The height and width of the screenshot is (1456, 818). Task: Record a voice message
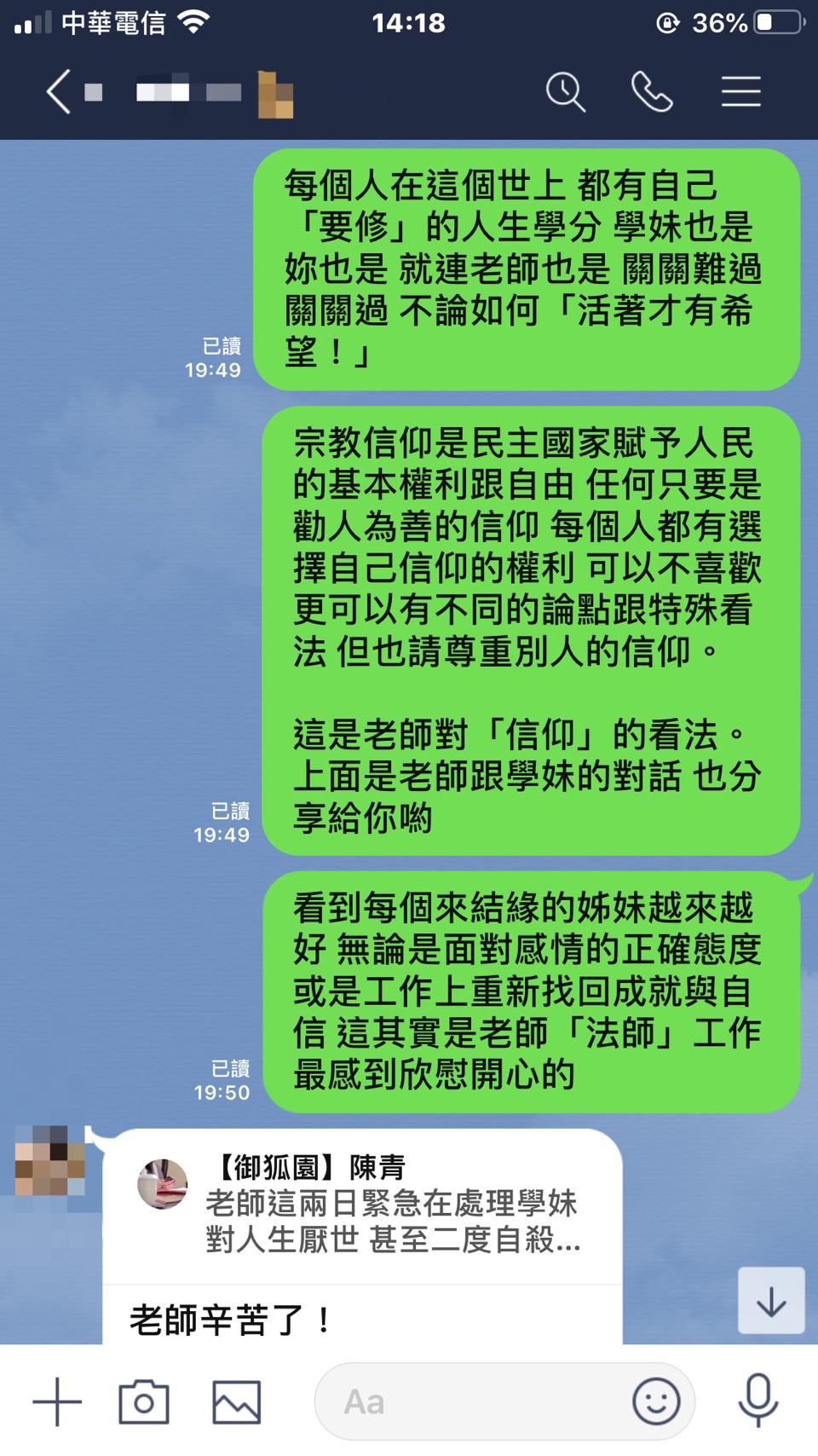pos(758,1401)
